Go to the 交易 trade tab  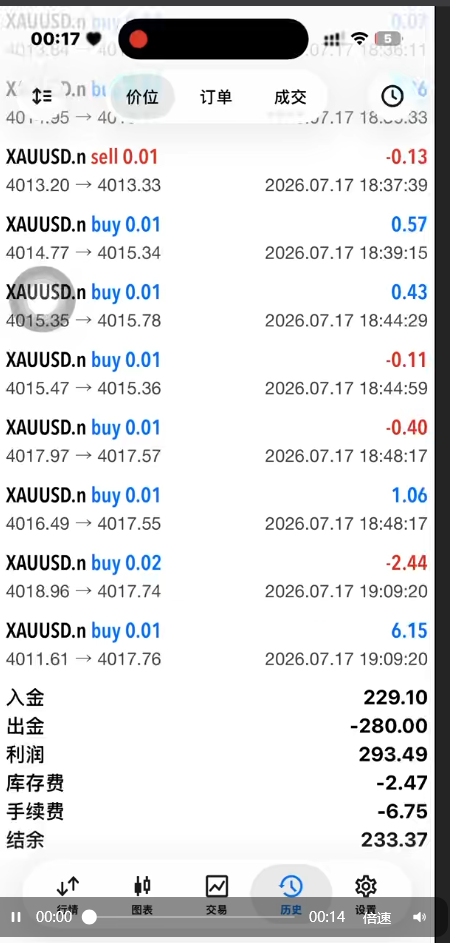click(x=217, y=894)
